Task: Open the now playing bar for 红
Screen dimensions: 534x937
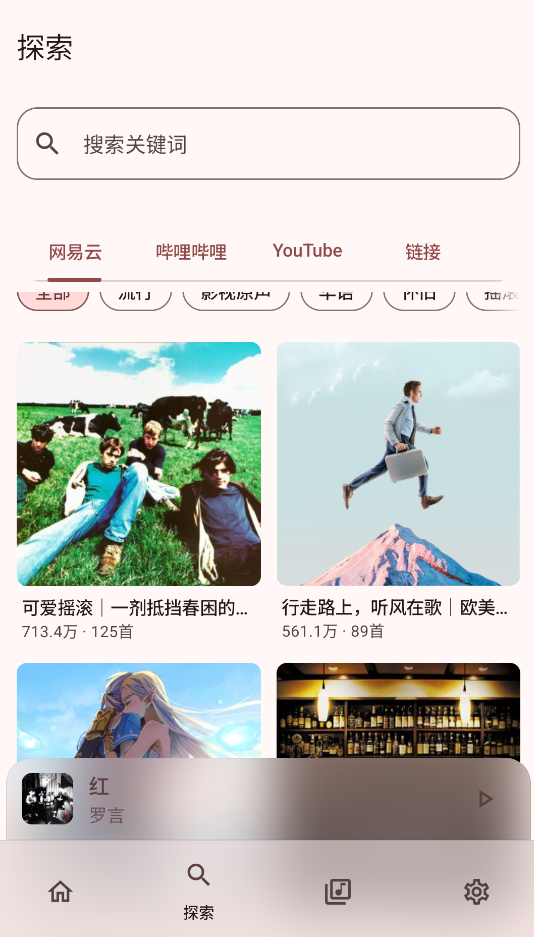Action: (268, 799)
